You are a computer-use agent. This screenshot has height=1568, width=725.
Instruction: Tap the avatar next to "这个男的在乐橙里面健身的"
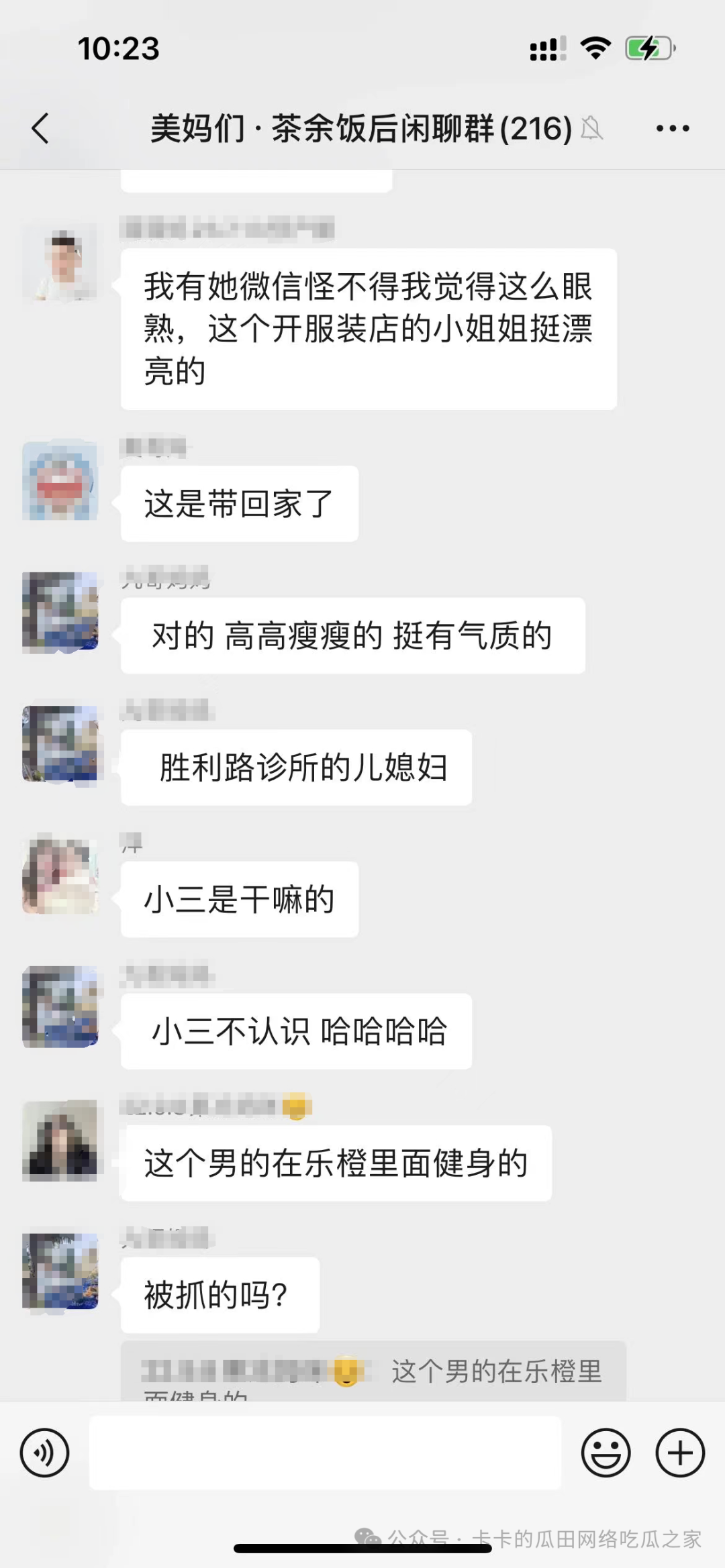click(60, 1140)
